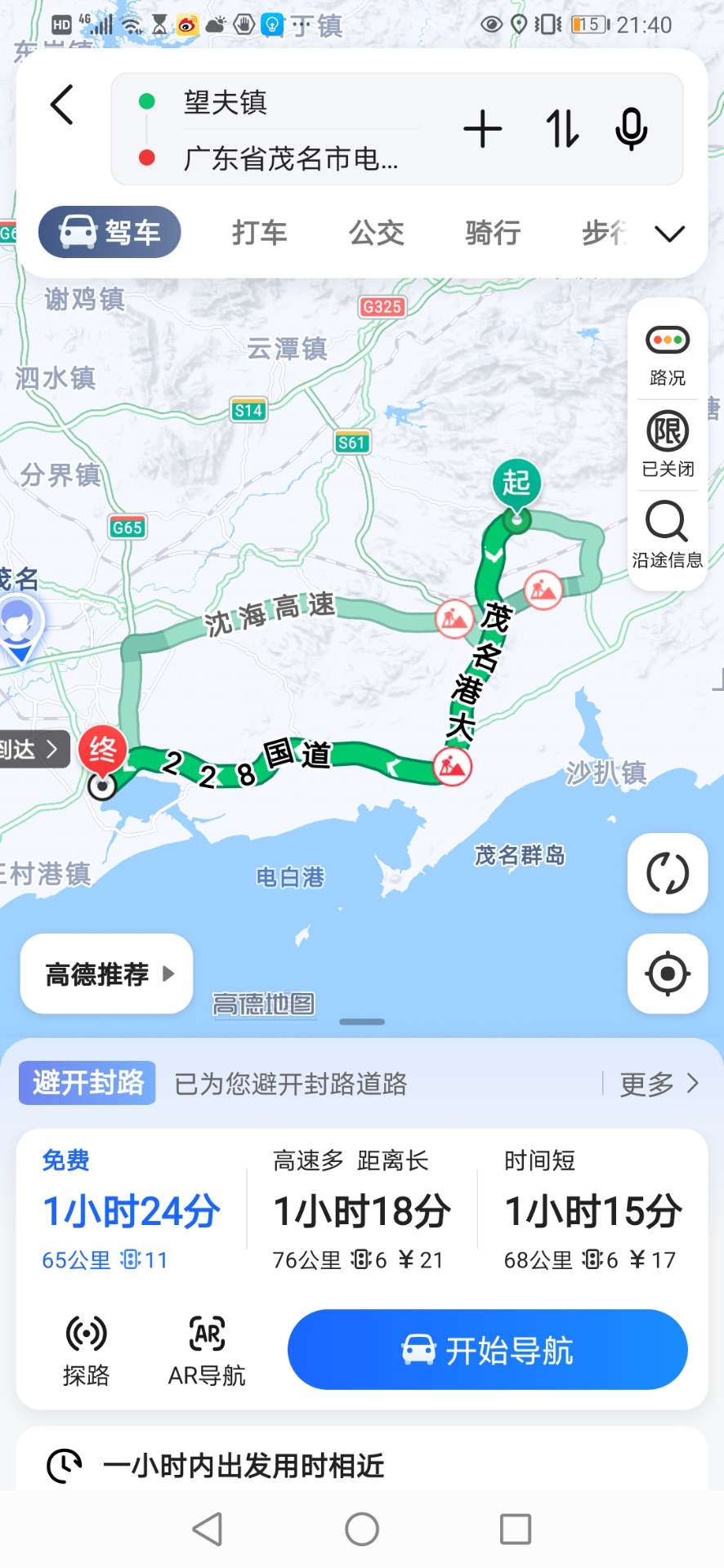Add a waypoint with the plus icon
The height and width of the screenshot is (1568, 724).
(x=482, y=130)
